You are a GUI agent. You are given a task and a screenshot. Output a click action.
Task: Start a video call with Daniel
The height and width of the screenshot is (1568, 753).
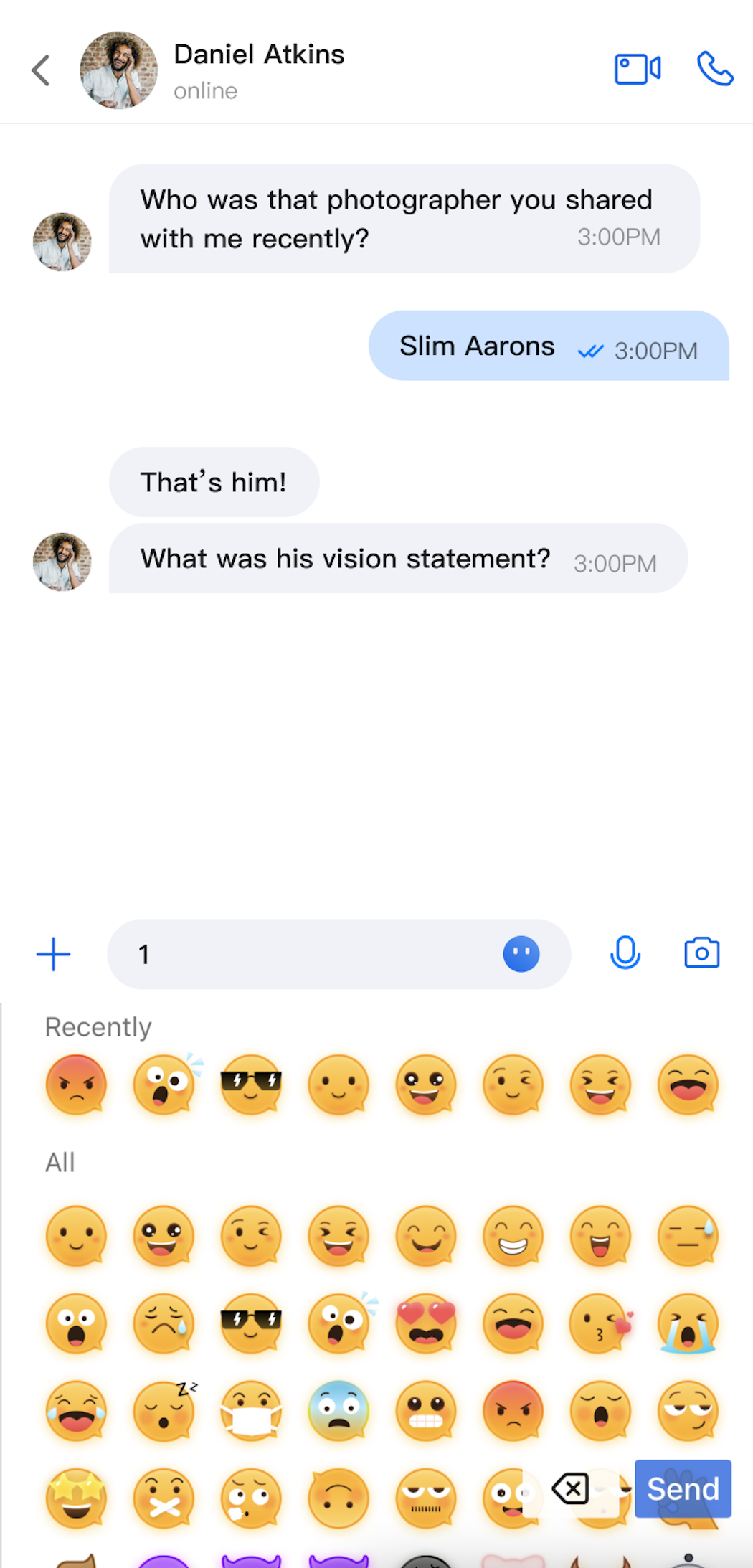[x=637, y=70]
